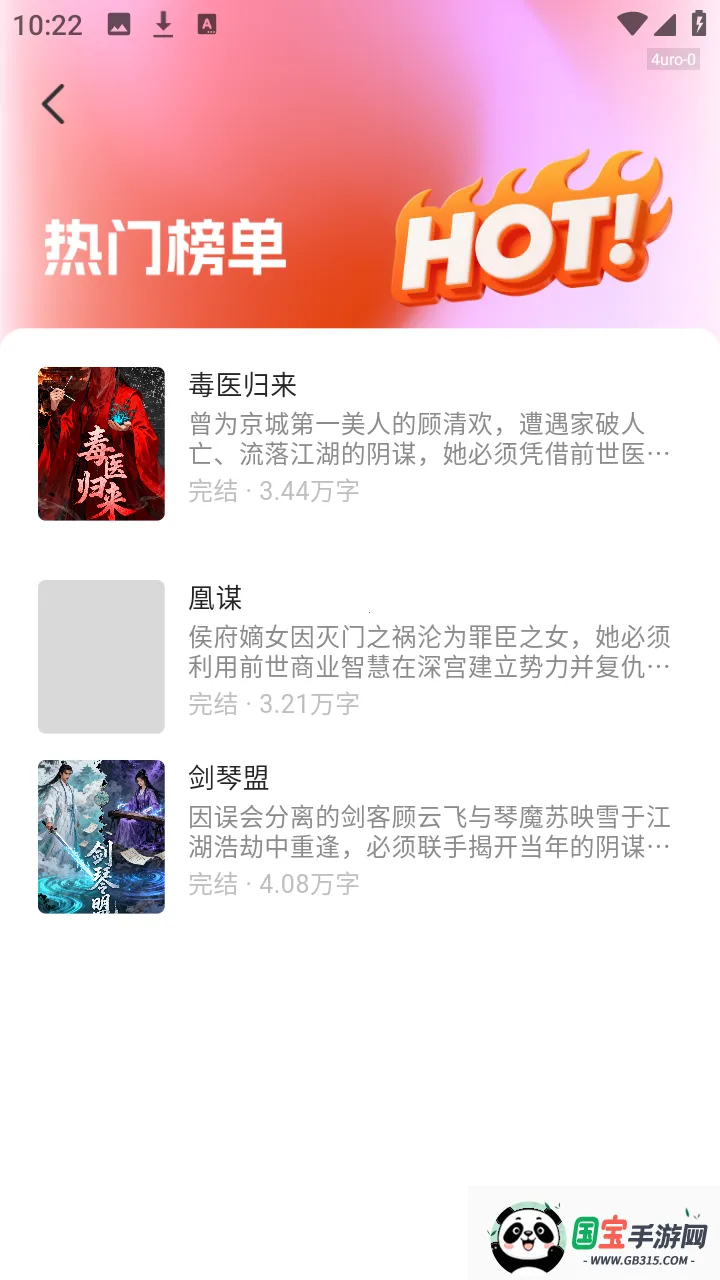
Task: Tap the blank gray cover of 凰谋
Action: click(101, 656)
